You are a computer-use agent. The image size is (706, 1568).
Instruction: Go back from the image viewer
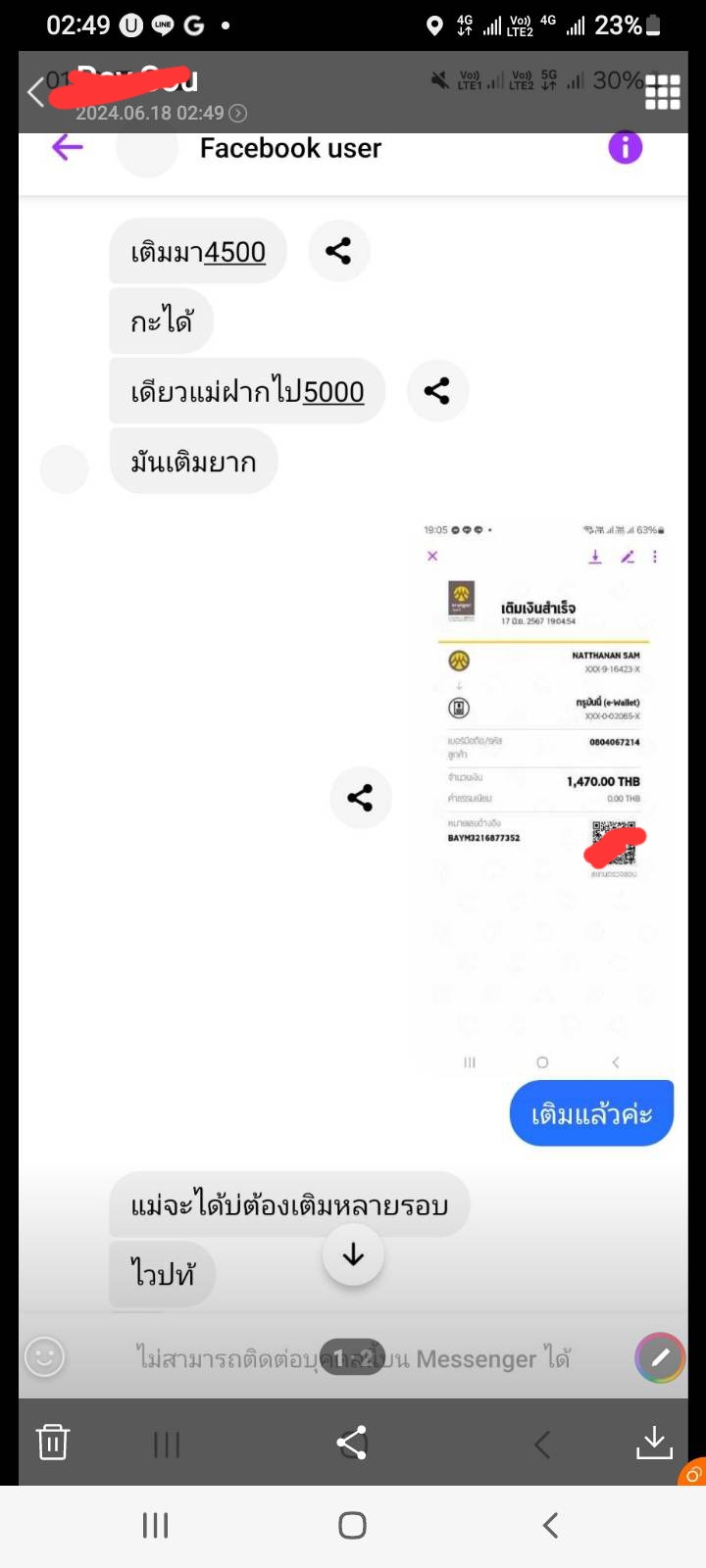(x=36, y=92)
